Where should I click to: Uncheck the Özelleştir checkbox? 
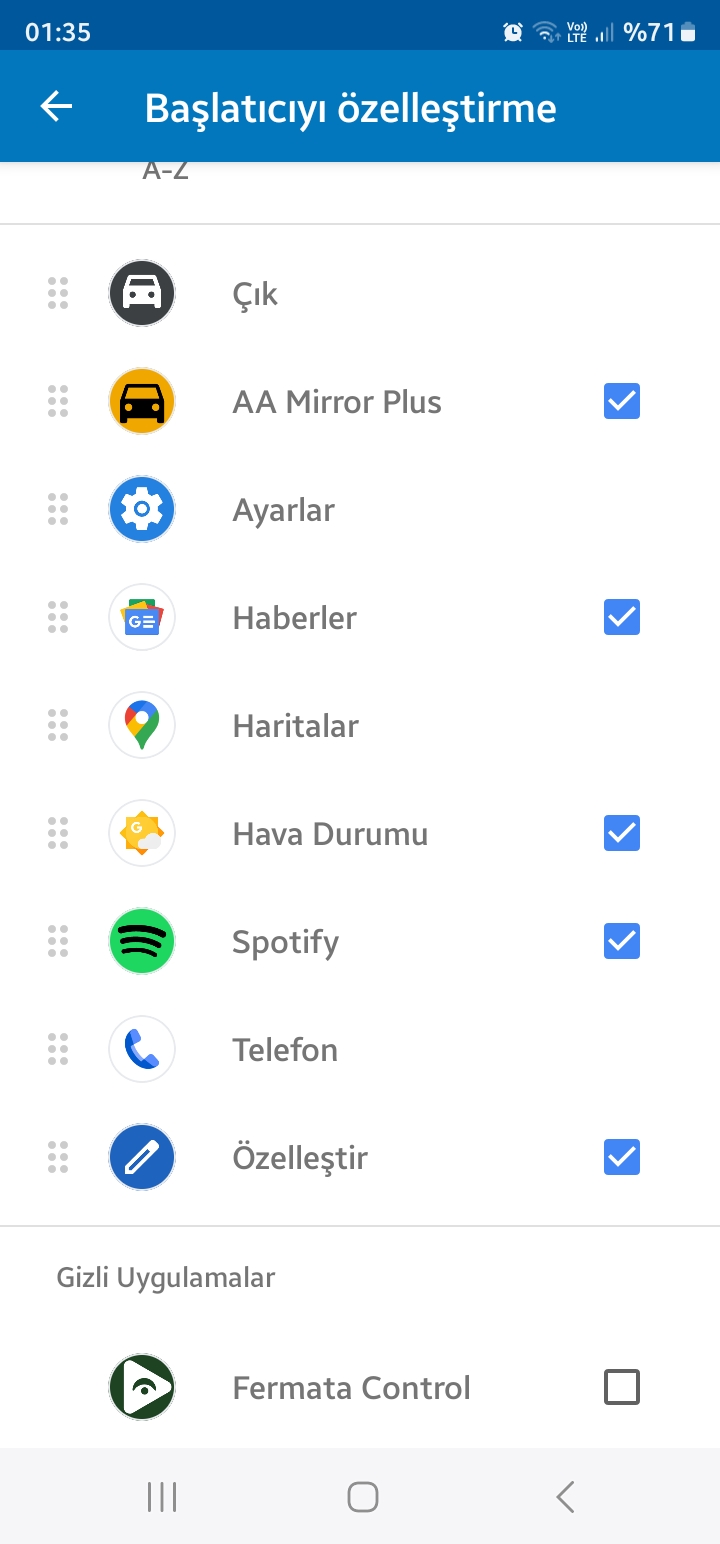(x=622, y=1157)
